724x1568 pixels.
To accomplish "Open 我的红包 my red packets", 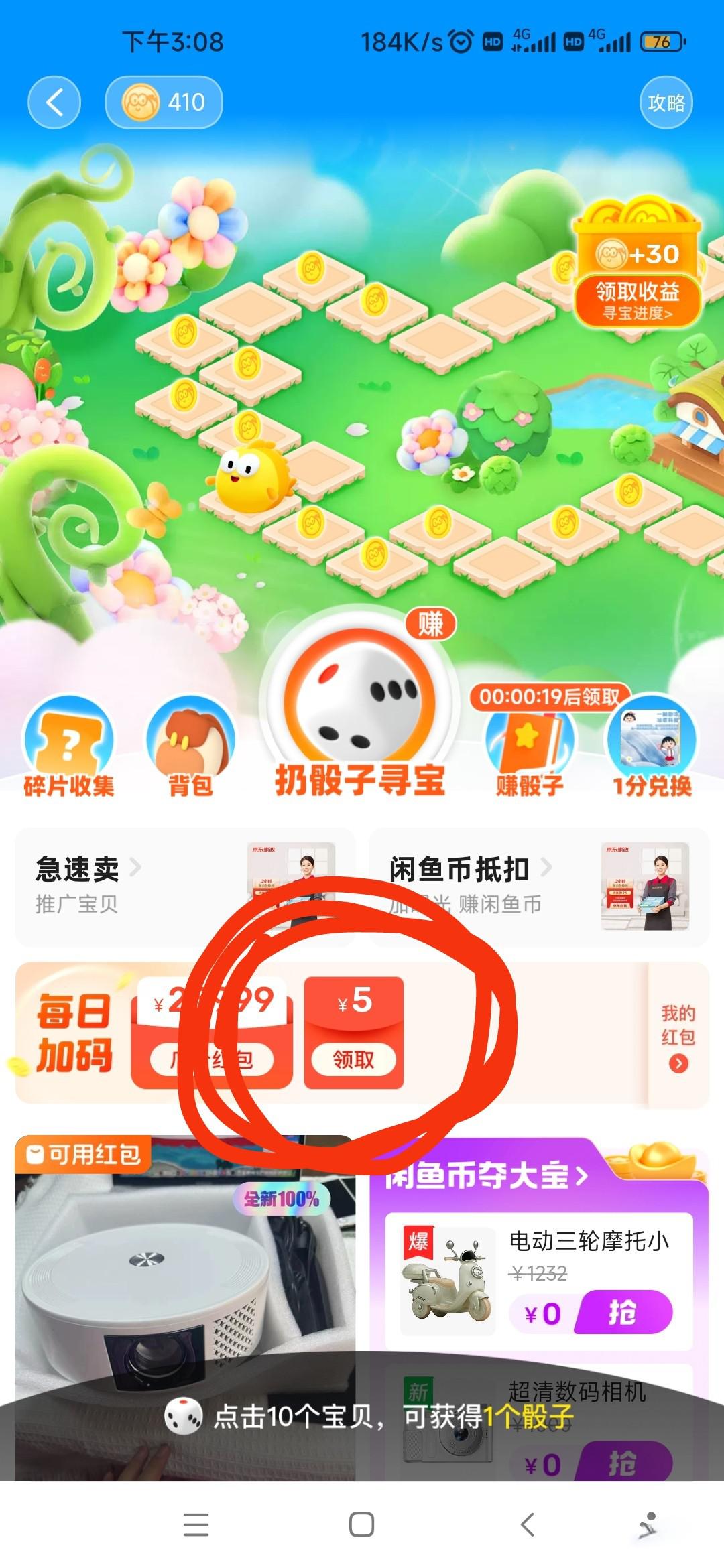I will click(678, 1037).
